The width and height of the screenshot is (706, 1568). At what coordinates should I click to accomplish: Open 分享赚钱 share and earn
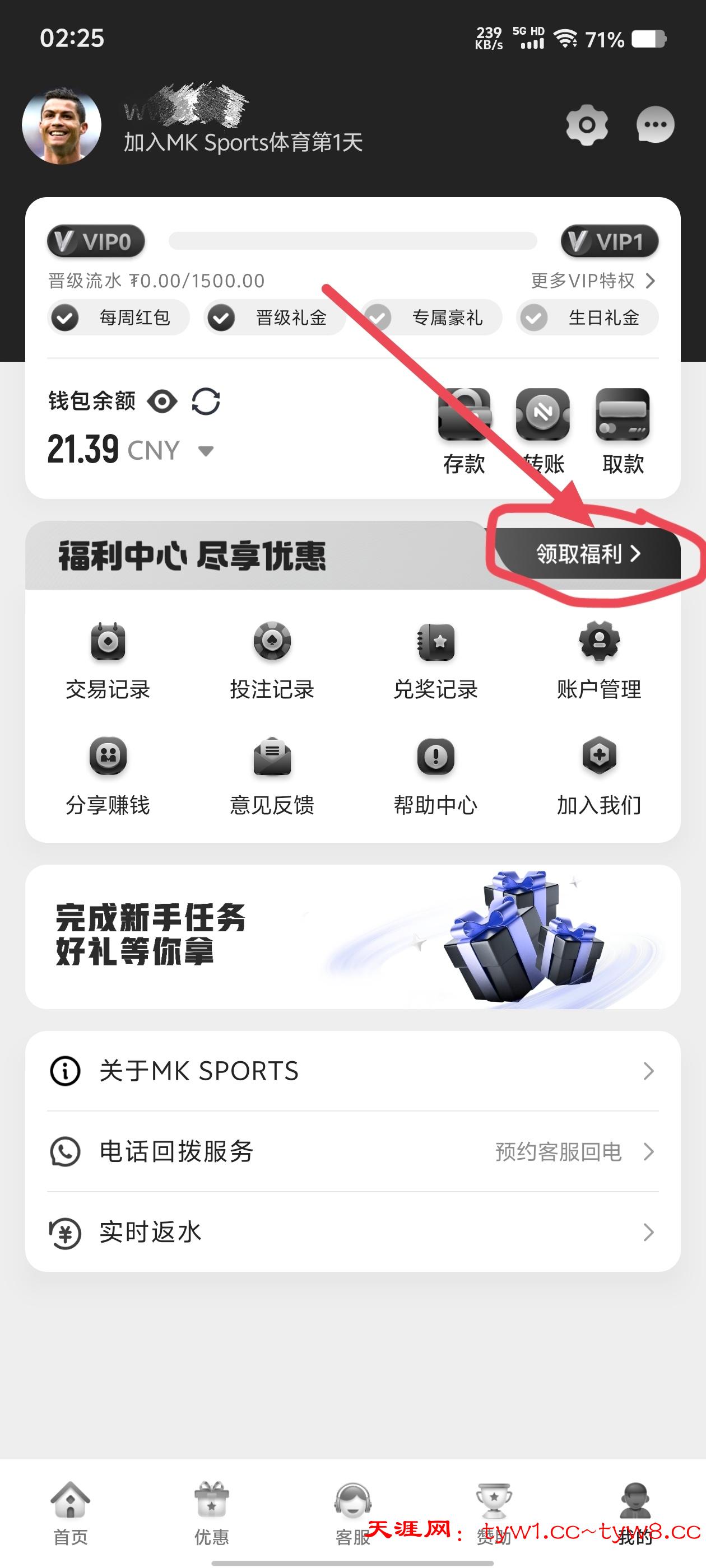tap(108, 776)
